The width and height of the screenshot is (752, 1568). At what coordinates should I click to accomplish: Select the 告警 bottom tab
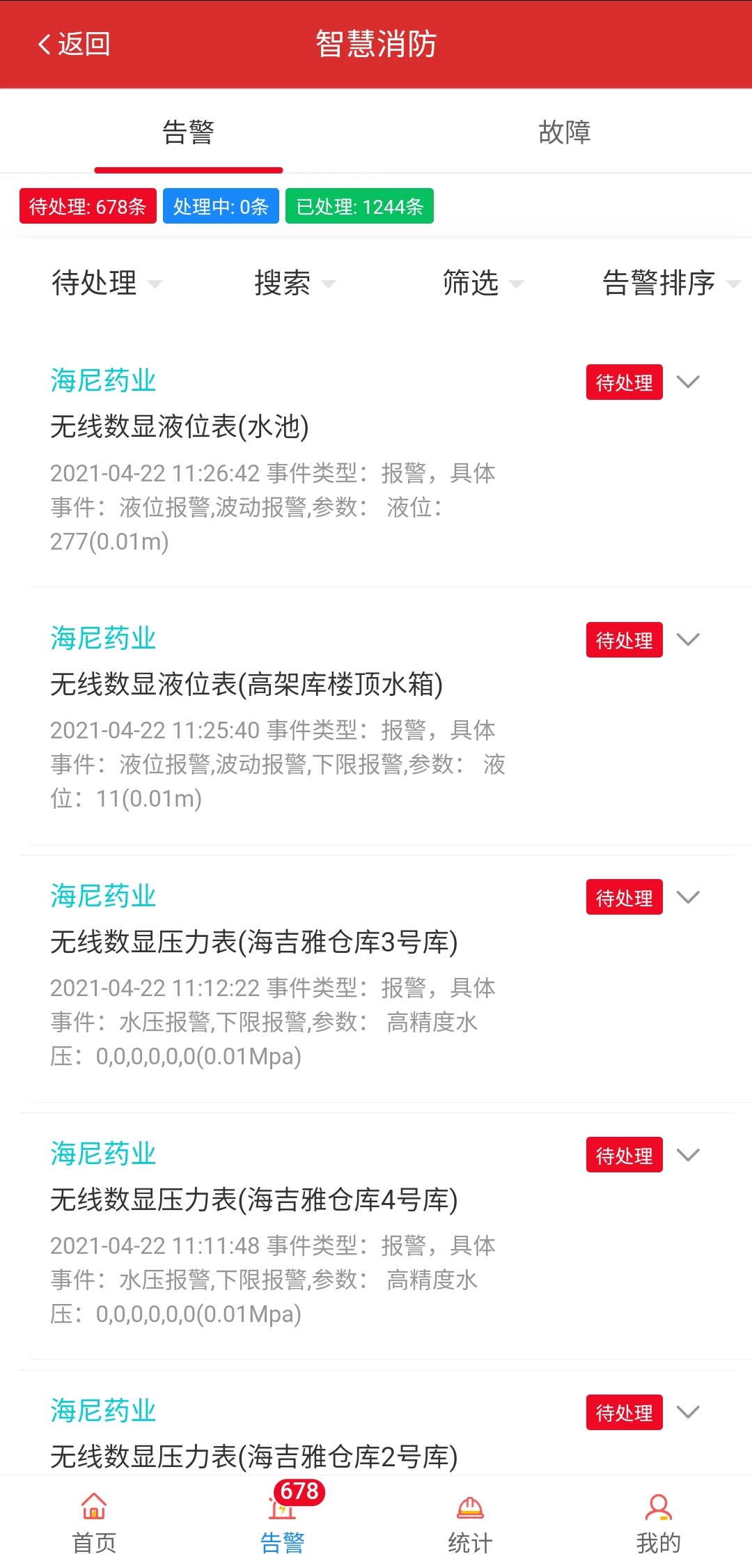pyautogui.click(x=282, y=1523)
